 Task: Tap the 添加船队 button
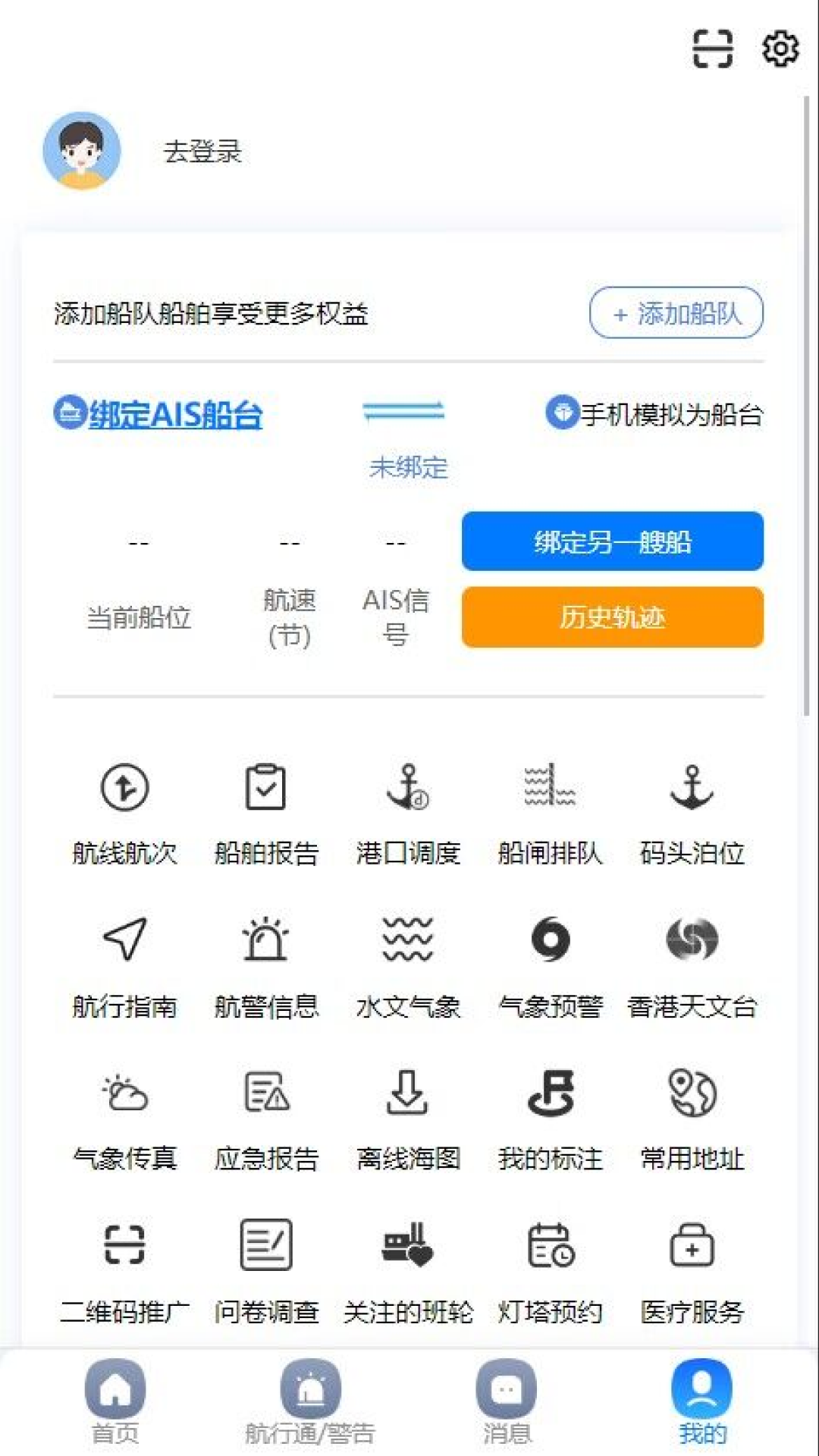click(676, 312)
